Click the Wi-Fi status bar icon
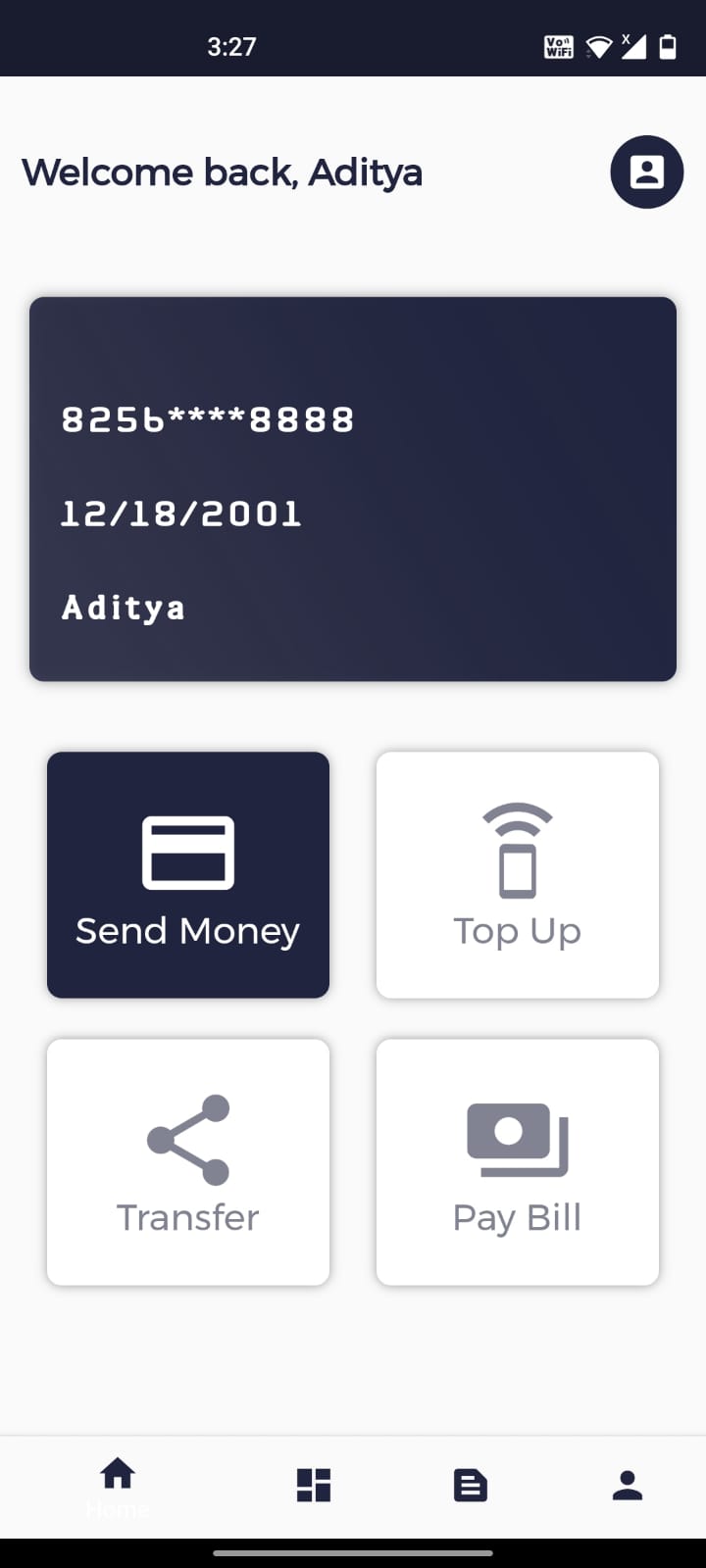The width and height of the screenshot is (706, 1568). [x=599, y=45]
